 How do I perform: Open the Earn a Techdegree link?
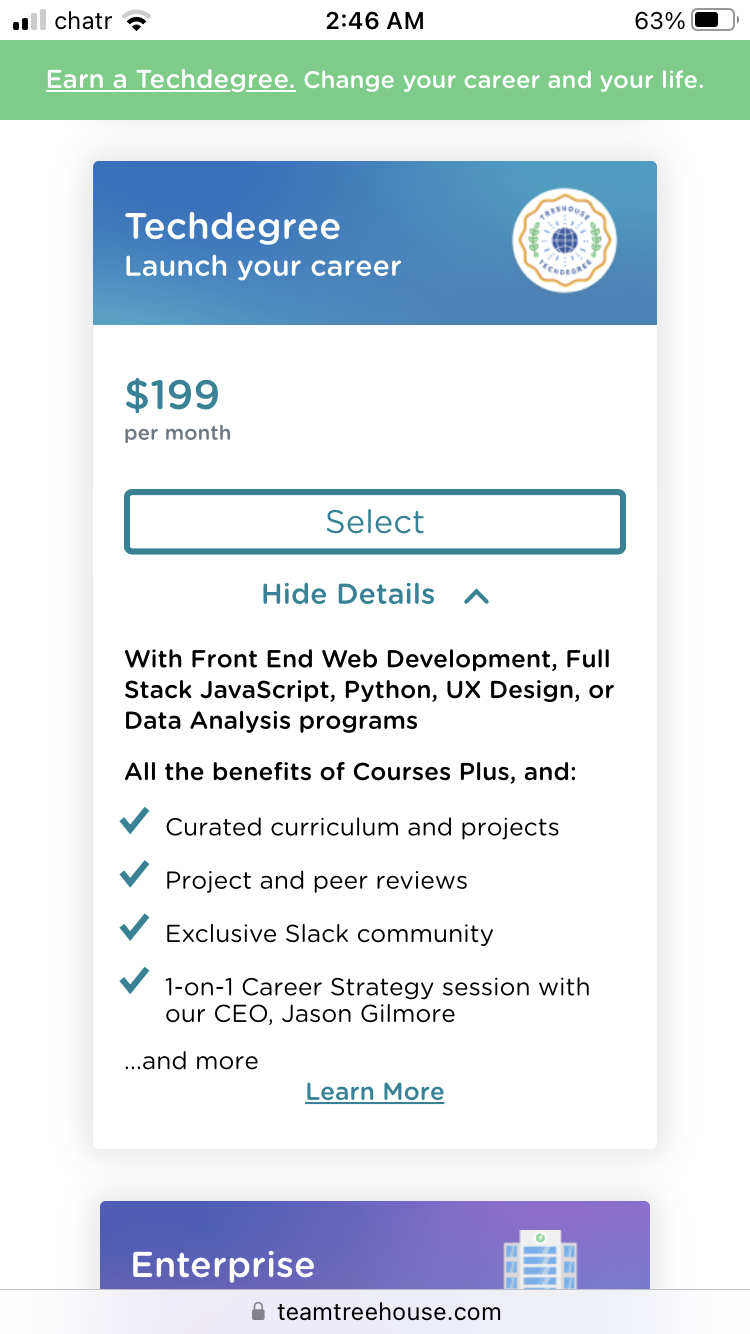click(171, 80)
